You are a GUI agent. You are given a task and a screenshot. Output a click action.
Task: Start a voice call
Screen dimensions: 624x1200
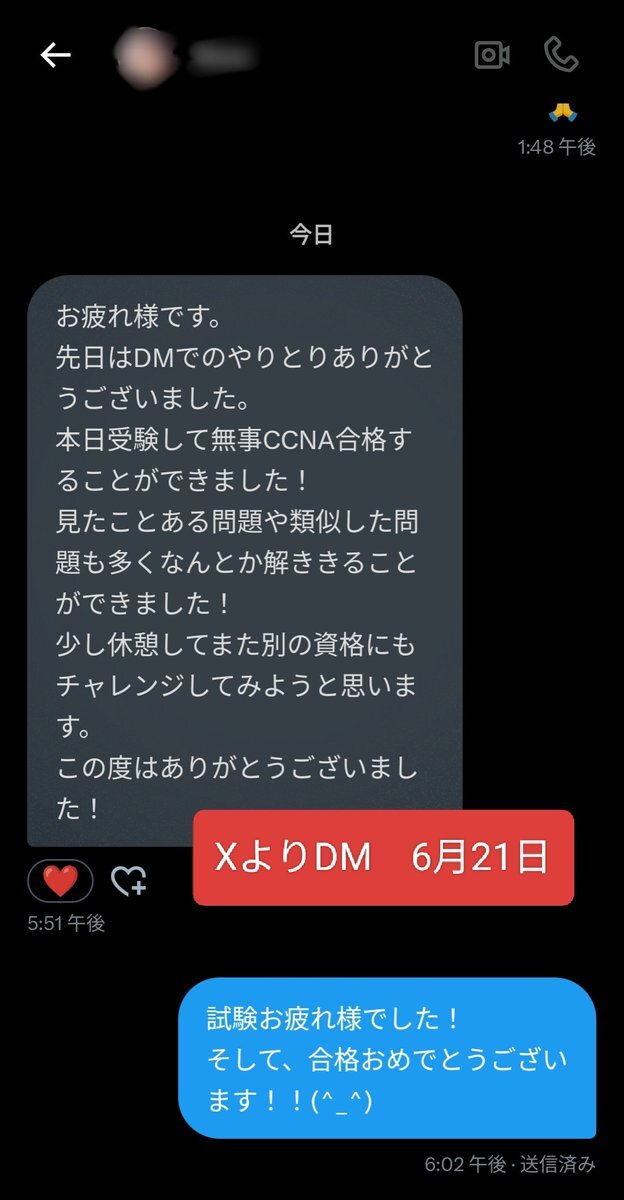561,55
